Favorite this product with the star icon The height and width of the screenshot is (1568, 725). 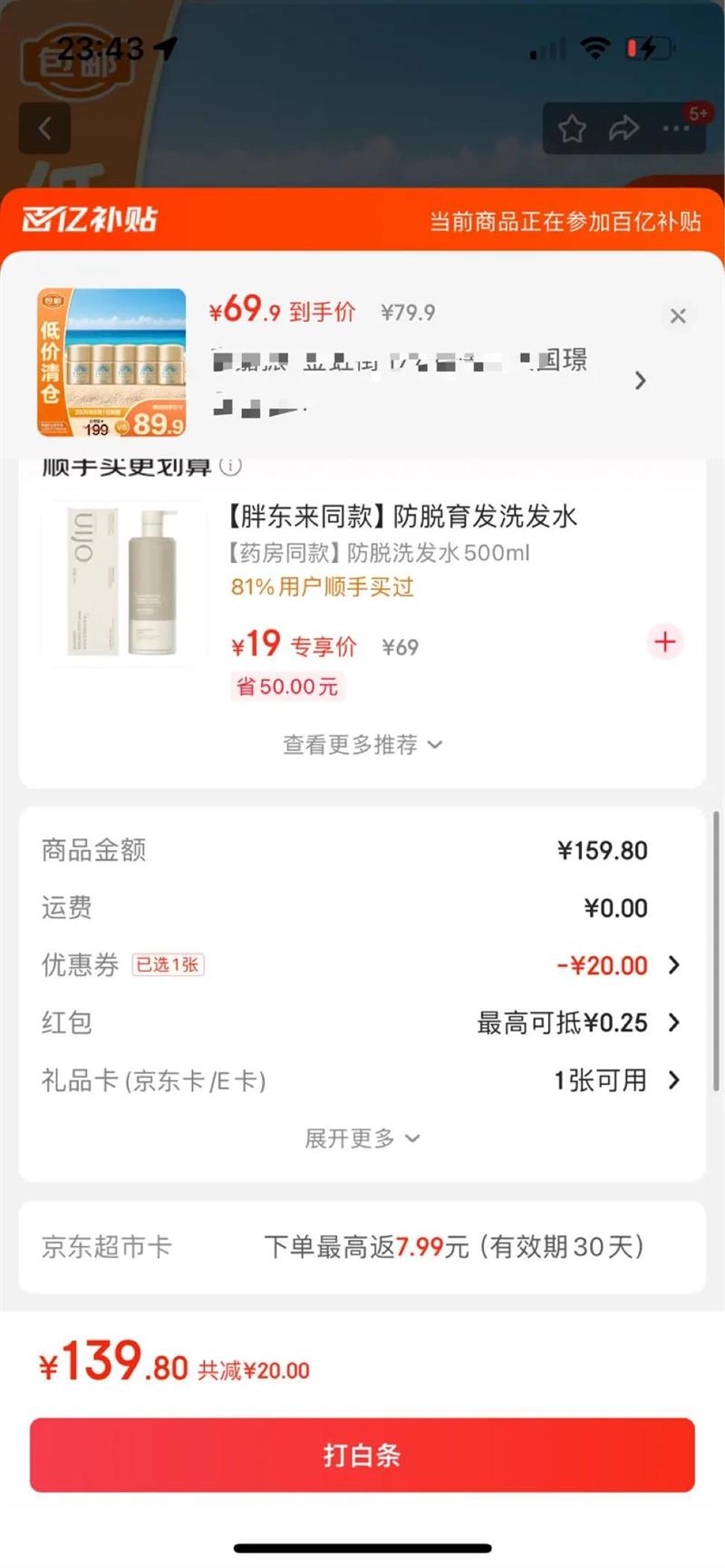(x=572, y=129)
